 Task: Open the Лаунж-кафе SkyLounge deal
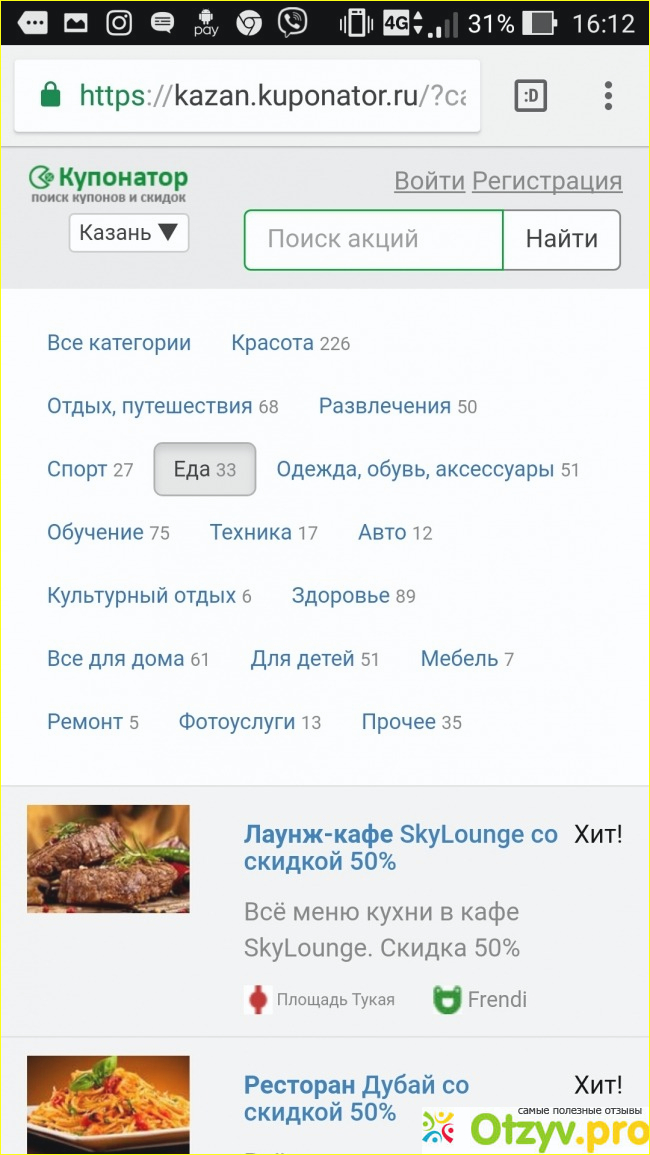[x=400, y=847]
